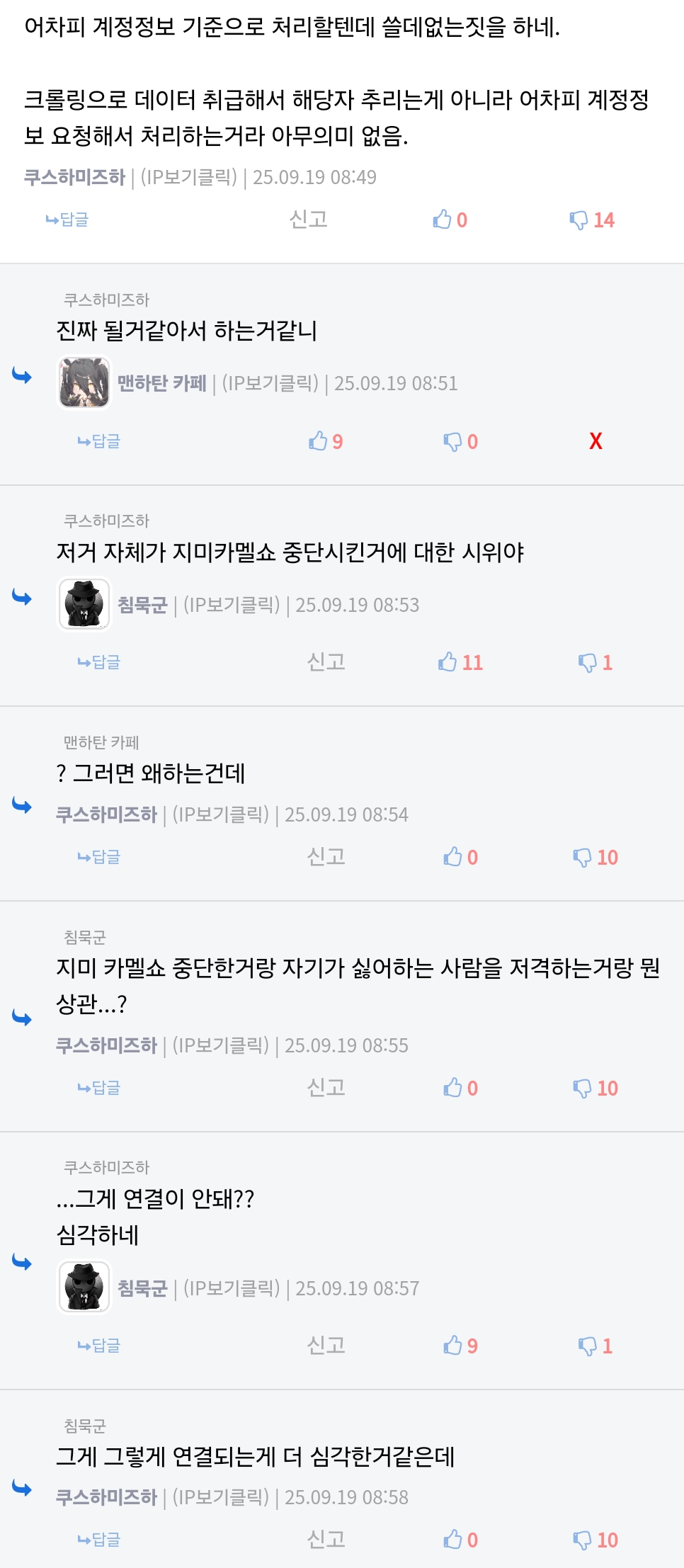
Task: Report 침묵군's comment posted at 08:53
Action: (x=326, y=662)
